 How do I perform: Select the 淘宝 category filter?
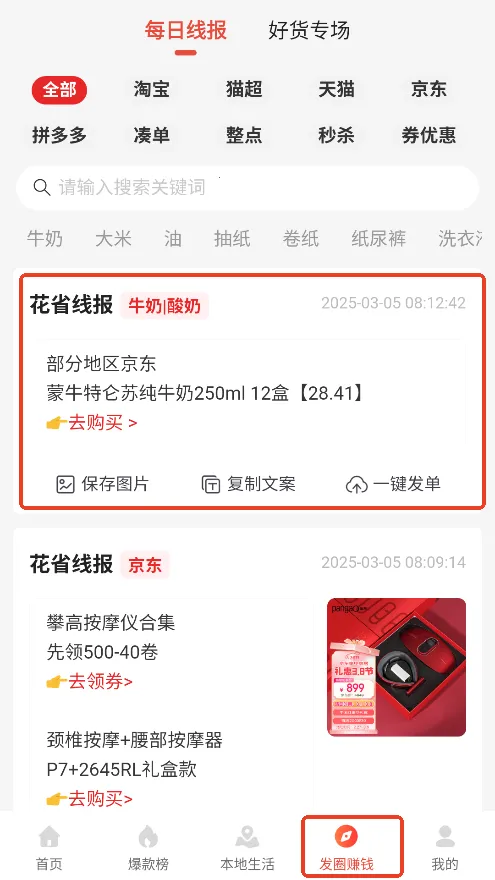click(152, 90)
